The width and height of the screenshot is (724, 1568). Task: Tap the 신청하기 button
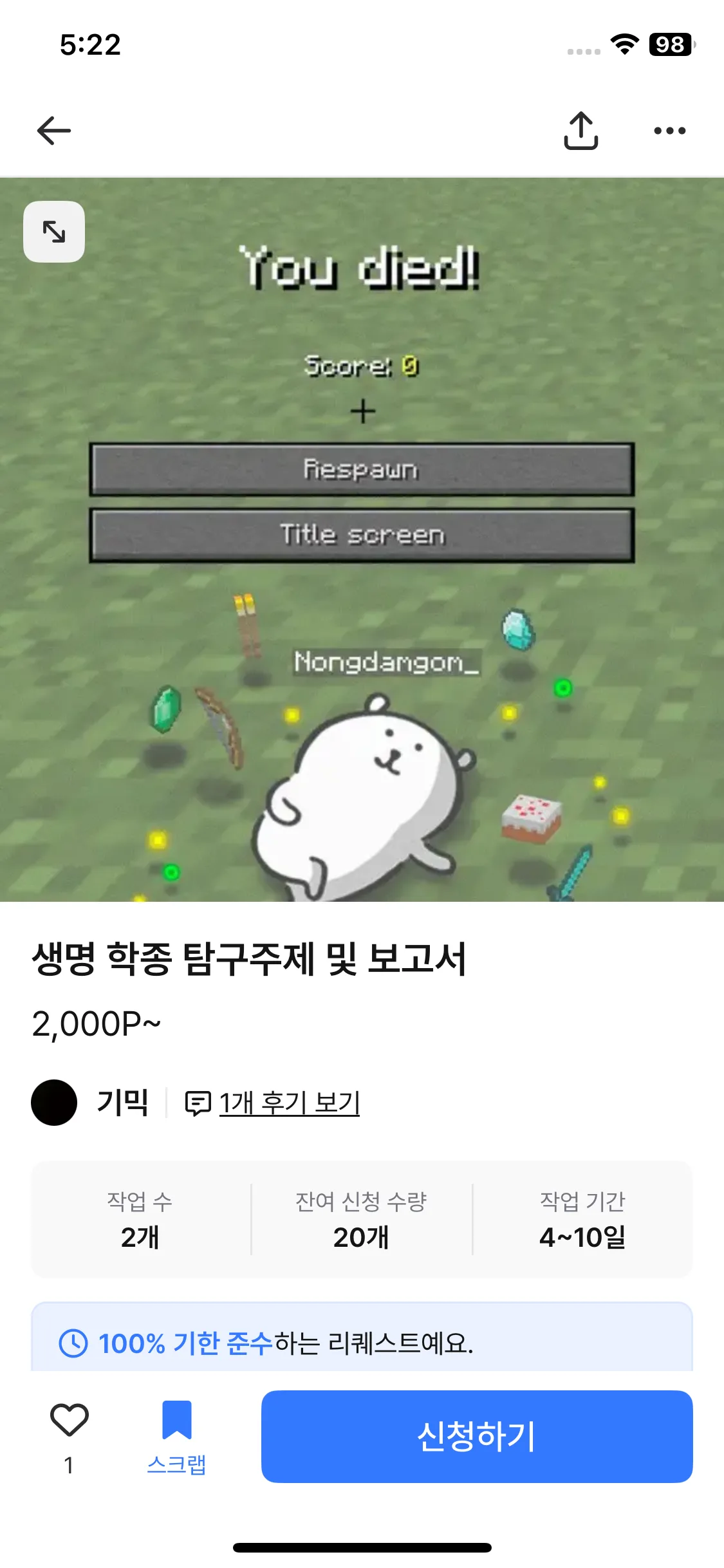tap(477, 1436)
